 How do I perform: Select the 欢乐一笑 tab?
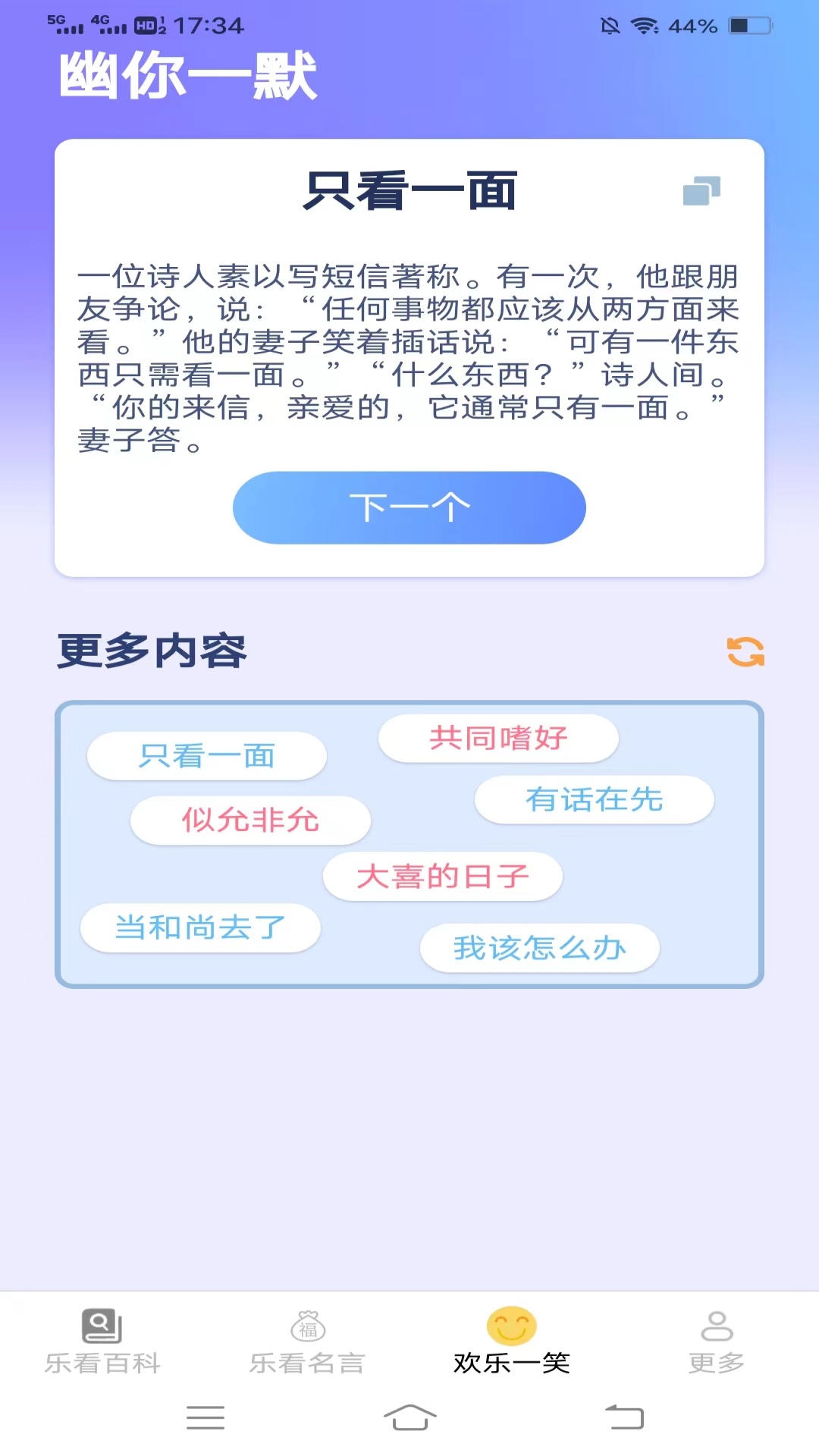pos(512,1341)
